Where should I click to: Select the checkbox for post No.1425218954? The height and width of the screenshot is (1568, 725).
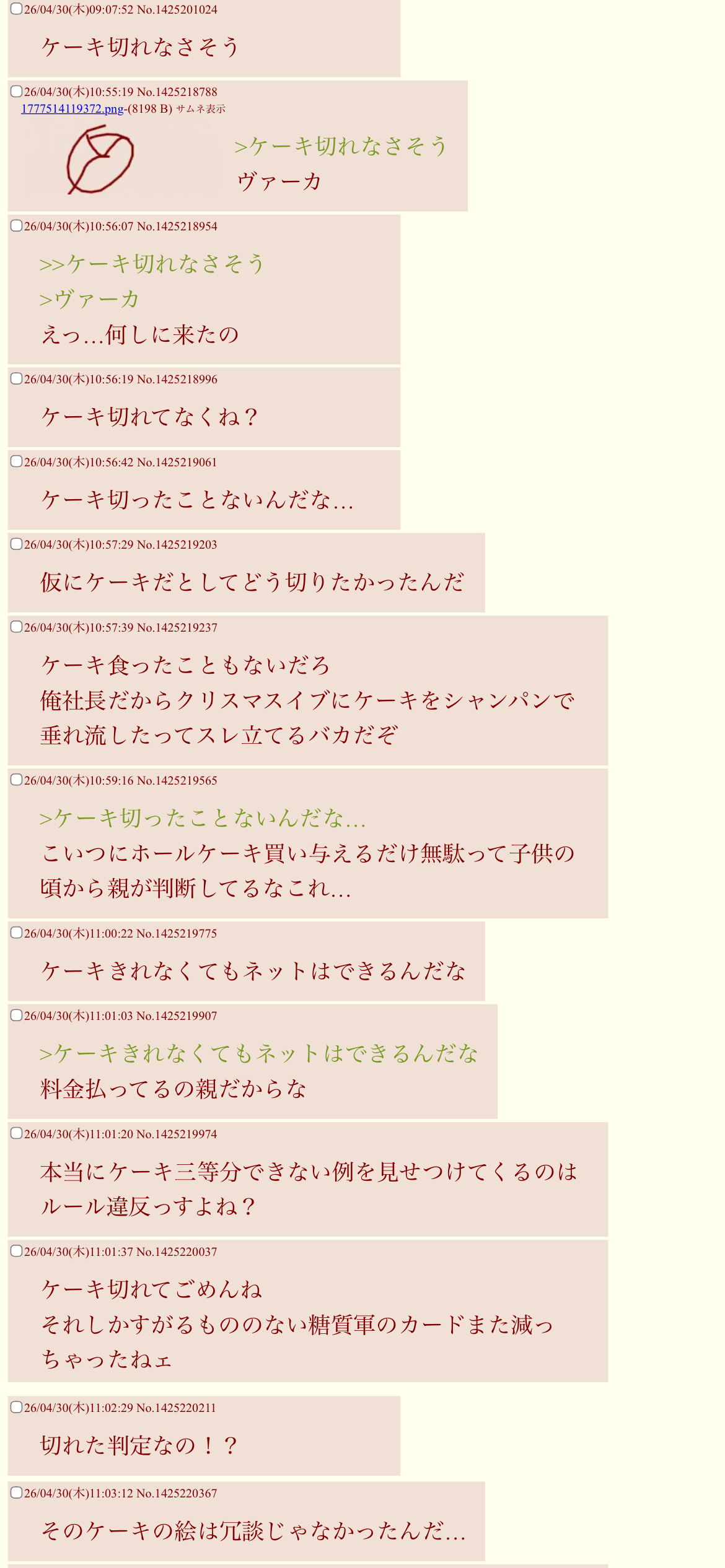(x=17, y=225)
